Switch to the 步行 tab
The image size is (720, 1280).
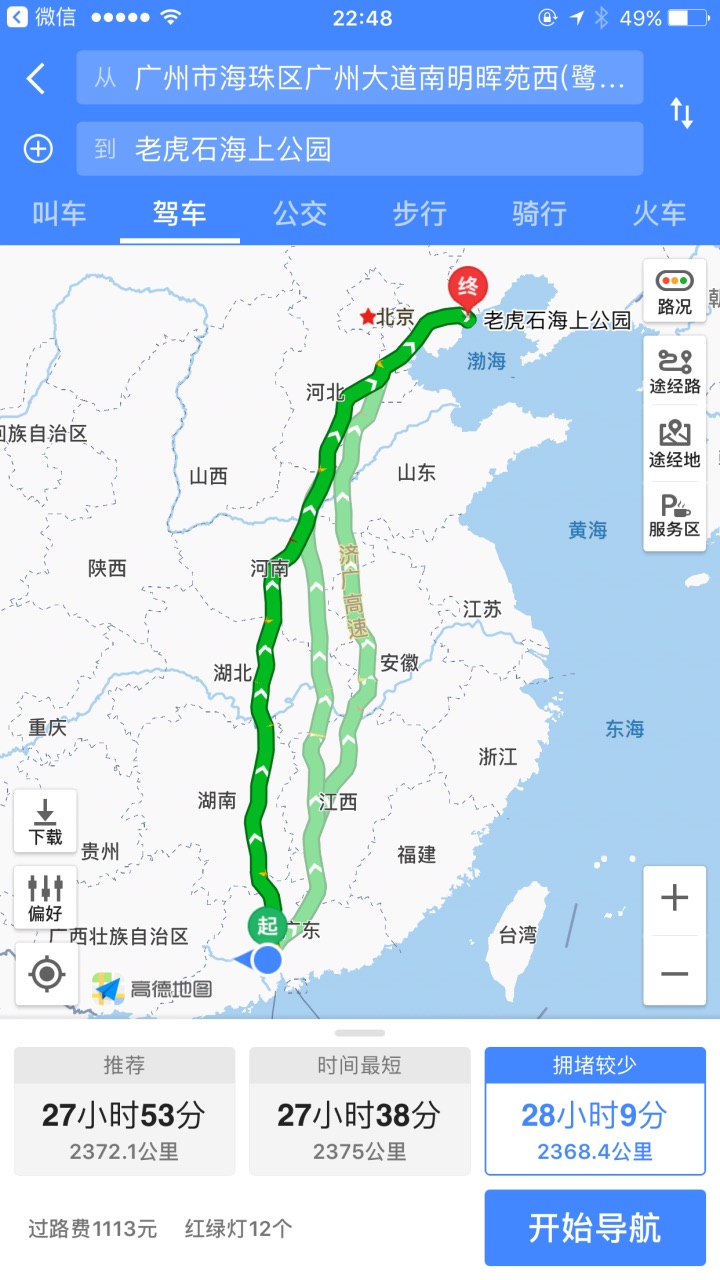click(419, 213)
